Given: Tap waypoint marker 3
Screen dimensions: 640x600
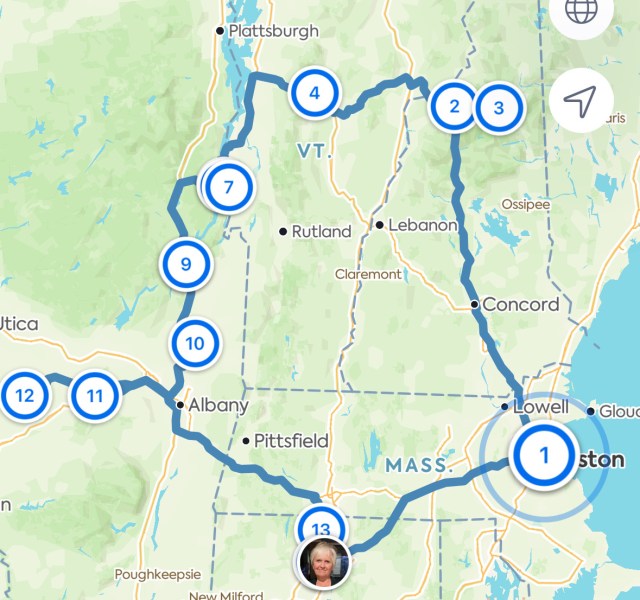Looking at the screenshot, I should coord(500,107).
